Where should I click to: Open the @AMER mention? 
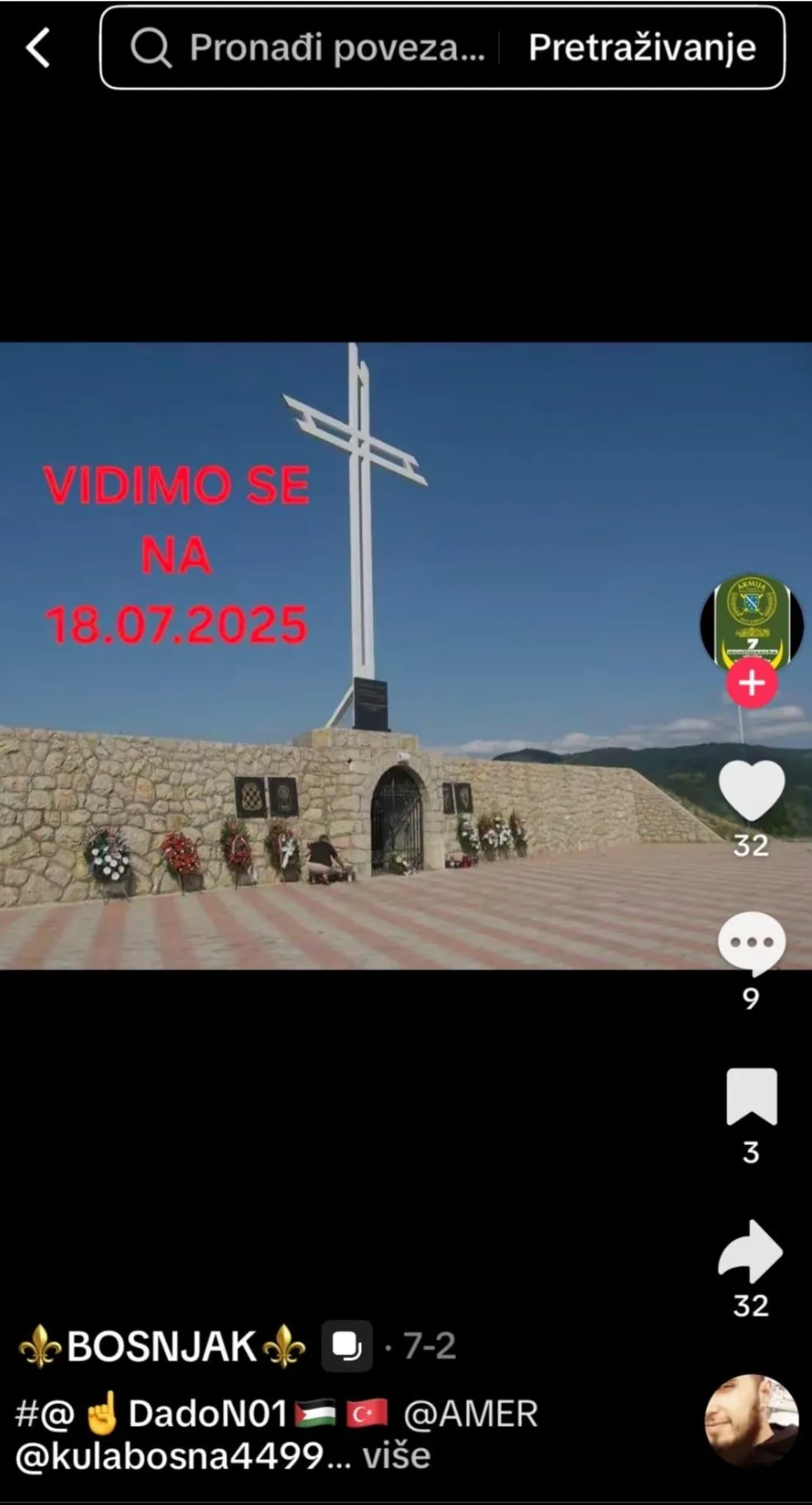[x=470, y=1413]
